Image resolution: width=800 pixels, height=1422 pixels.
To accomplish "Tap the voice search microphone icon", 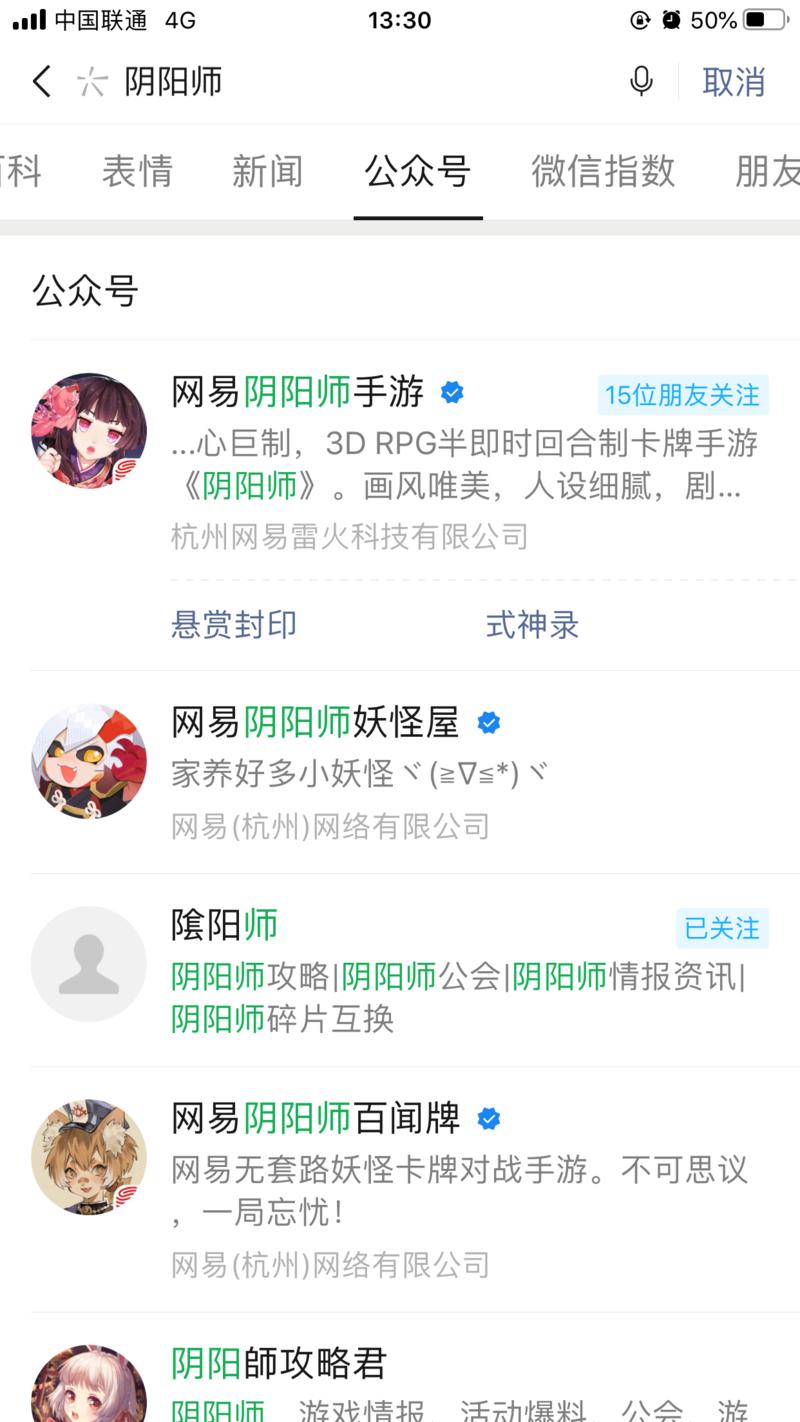I will (641, 82).
